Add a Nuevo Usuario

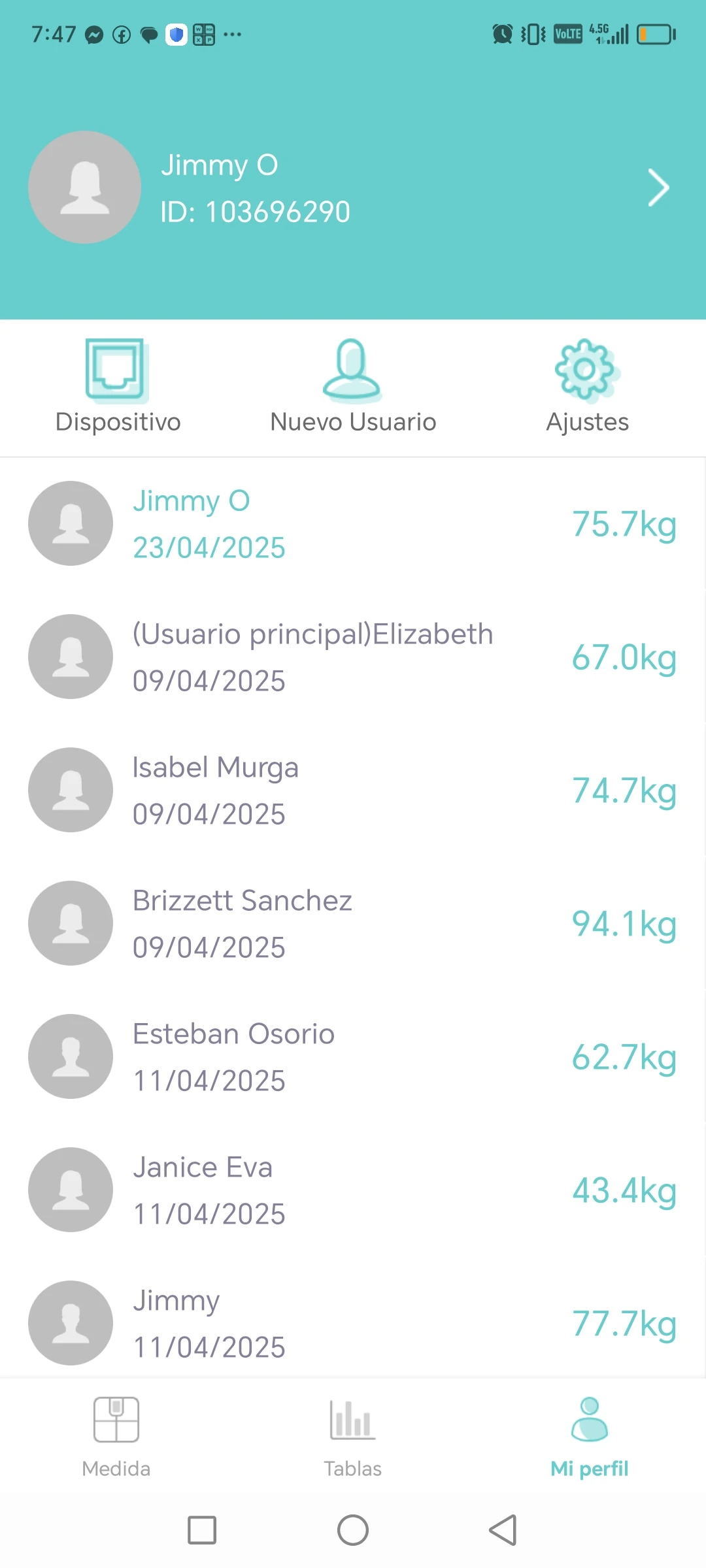(353, 385)
